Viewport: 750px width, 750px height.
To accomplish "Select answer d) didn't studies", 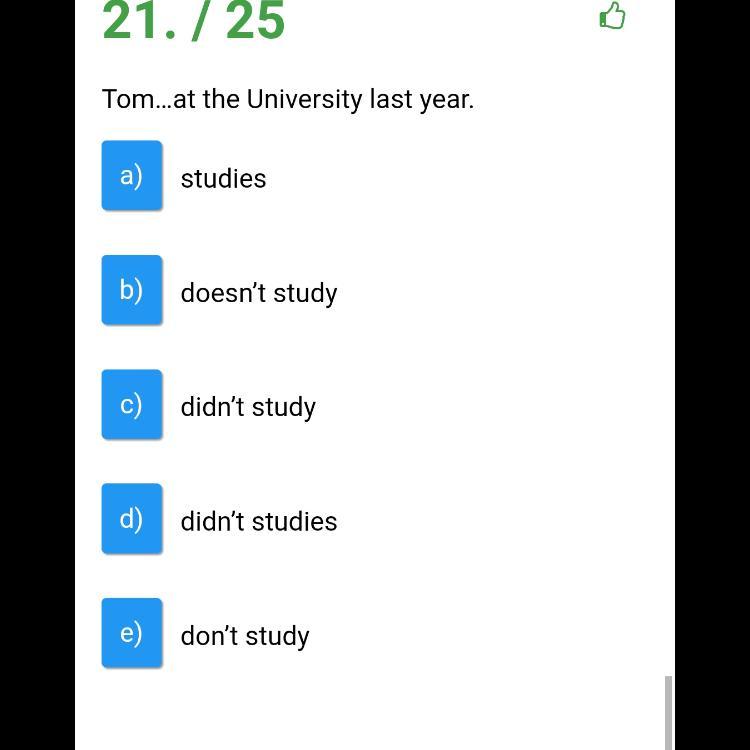I will point(132,519).
